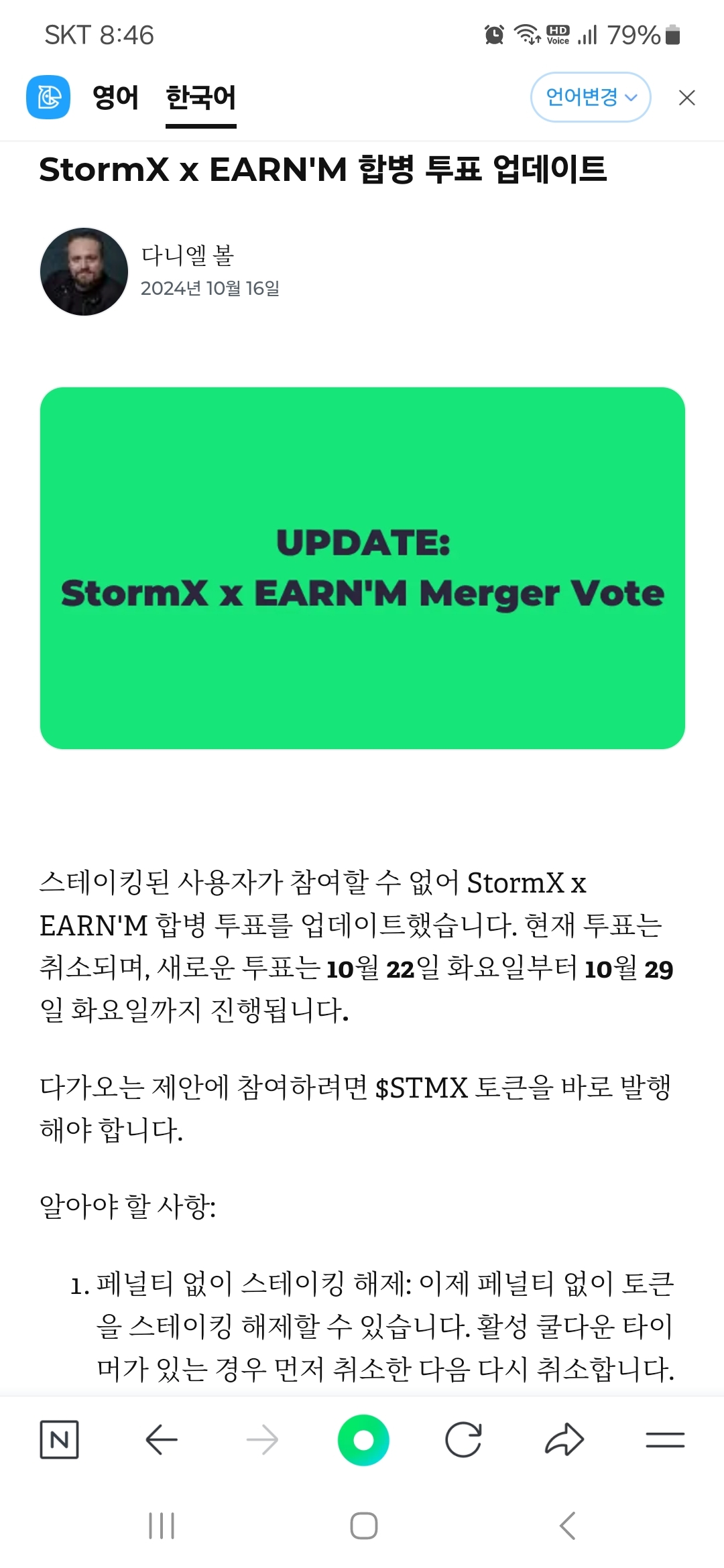Tap the translator app logo top-left
Viewport: 724px width, 1568px height.
point(48,98)
